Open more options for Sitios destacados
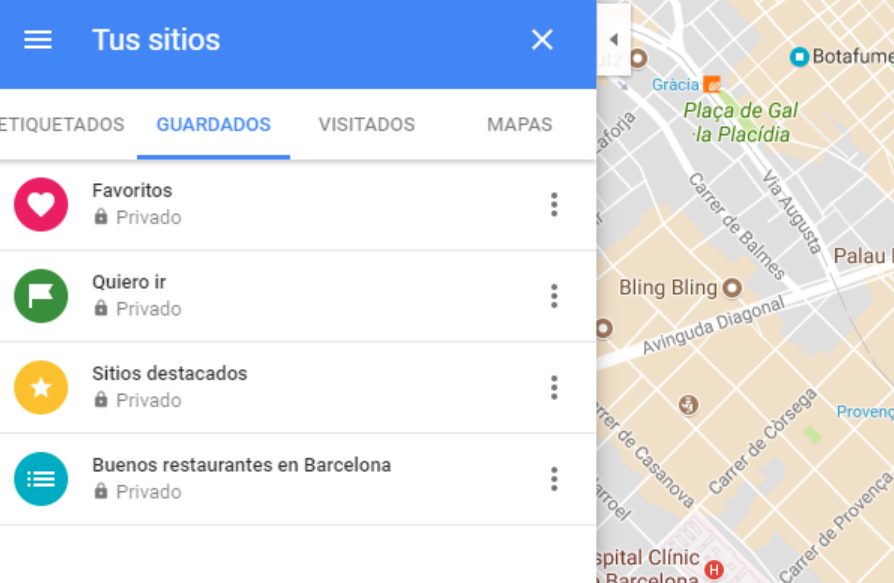Viewport: 894px width, 583px height. [x=553, y=388]
